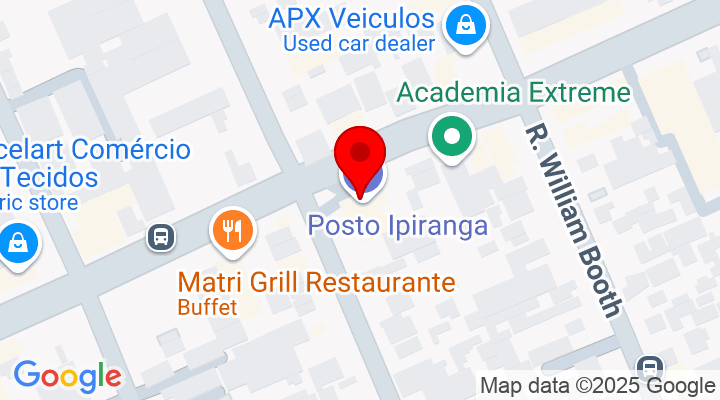720x400 pixels.
Task: Tap the fabric store shopping bag marker
Action: (16, 243)
